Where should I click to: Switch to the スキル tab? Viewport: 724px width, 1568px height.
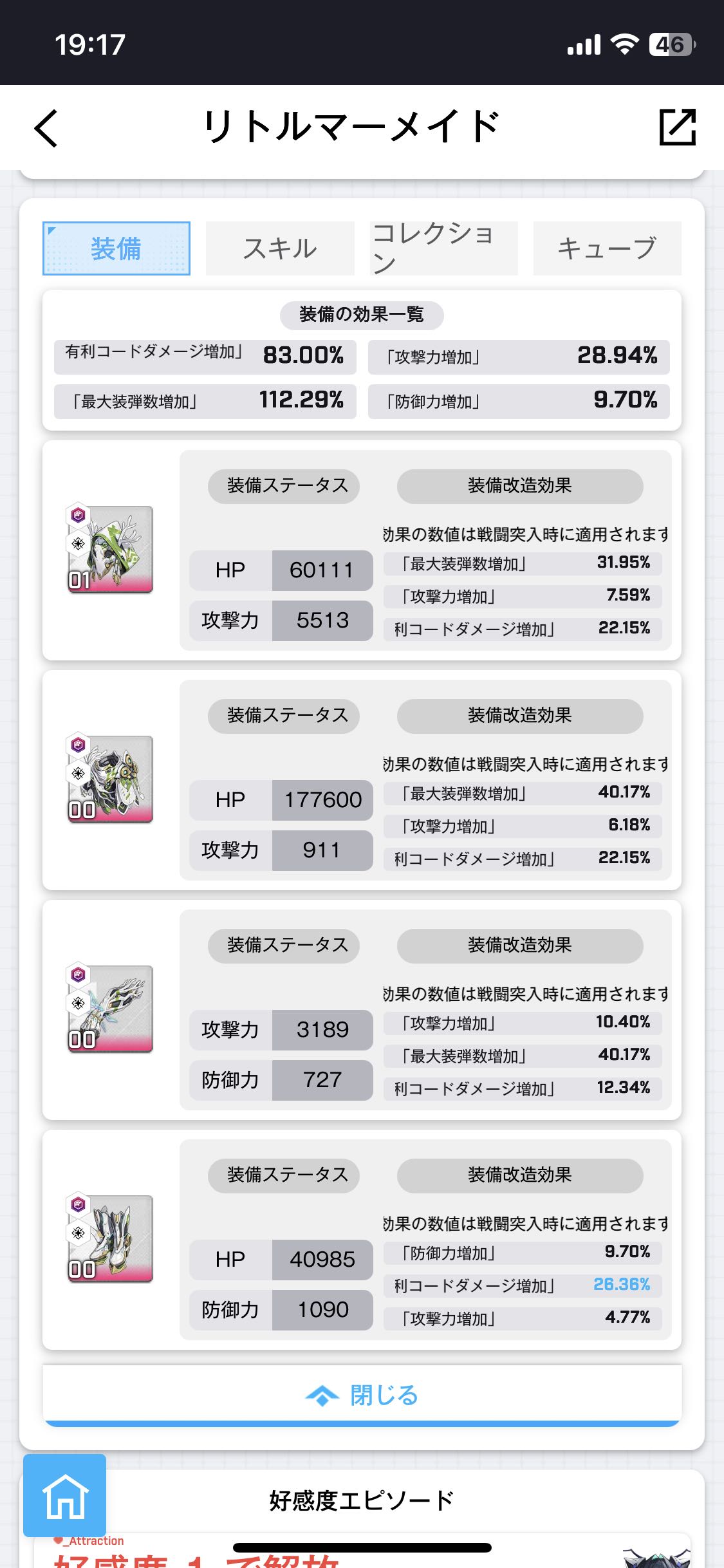[x=280, y=248]
